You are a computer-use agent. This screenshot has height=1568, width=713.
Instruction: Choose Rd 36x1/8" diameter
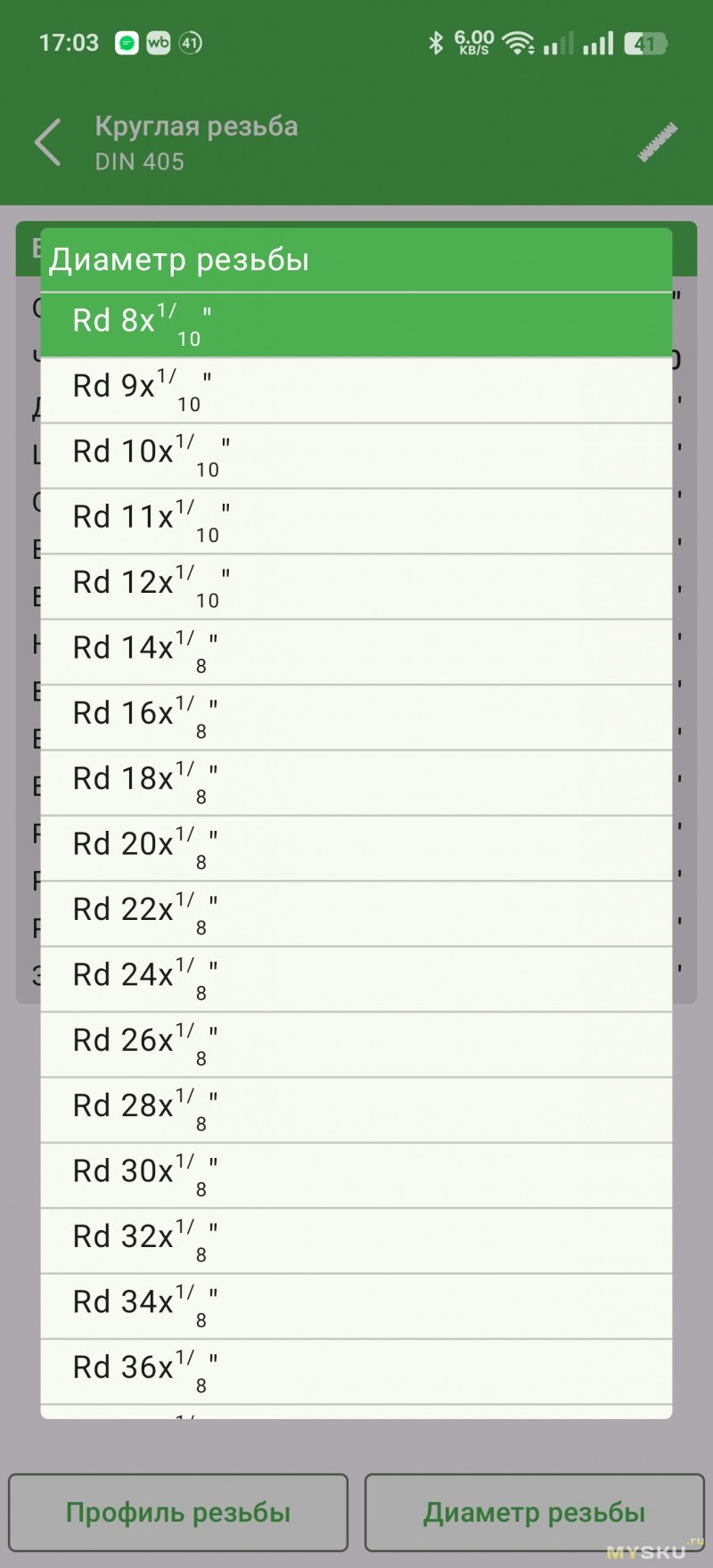[x=356, y=1371]
